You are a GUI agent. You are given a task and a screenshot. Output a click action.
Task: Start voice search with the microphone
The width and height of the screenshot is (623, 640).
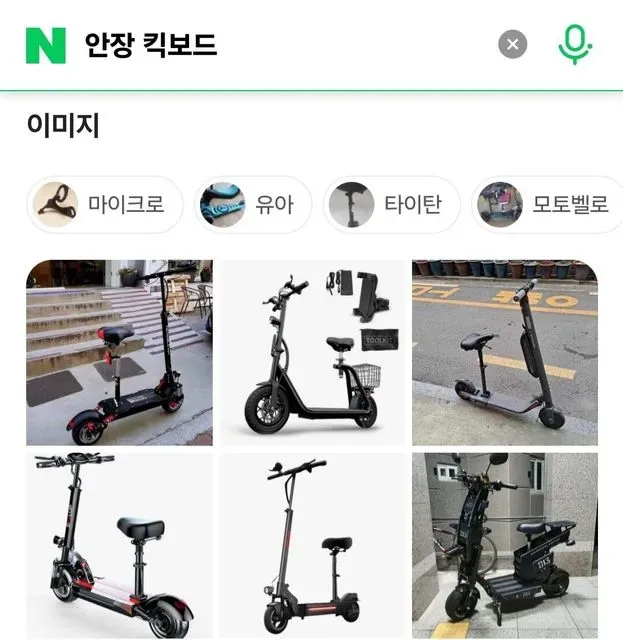(x=574, y=44)
